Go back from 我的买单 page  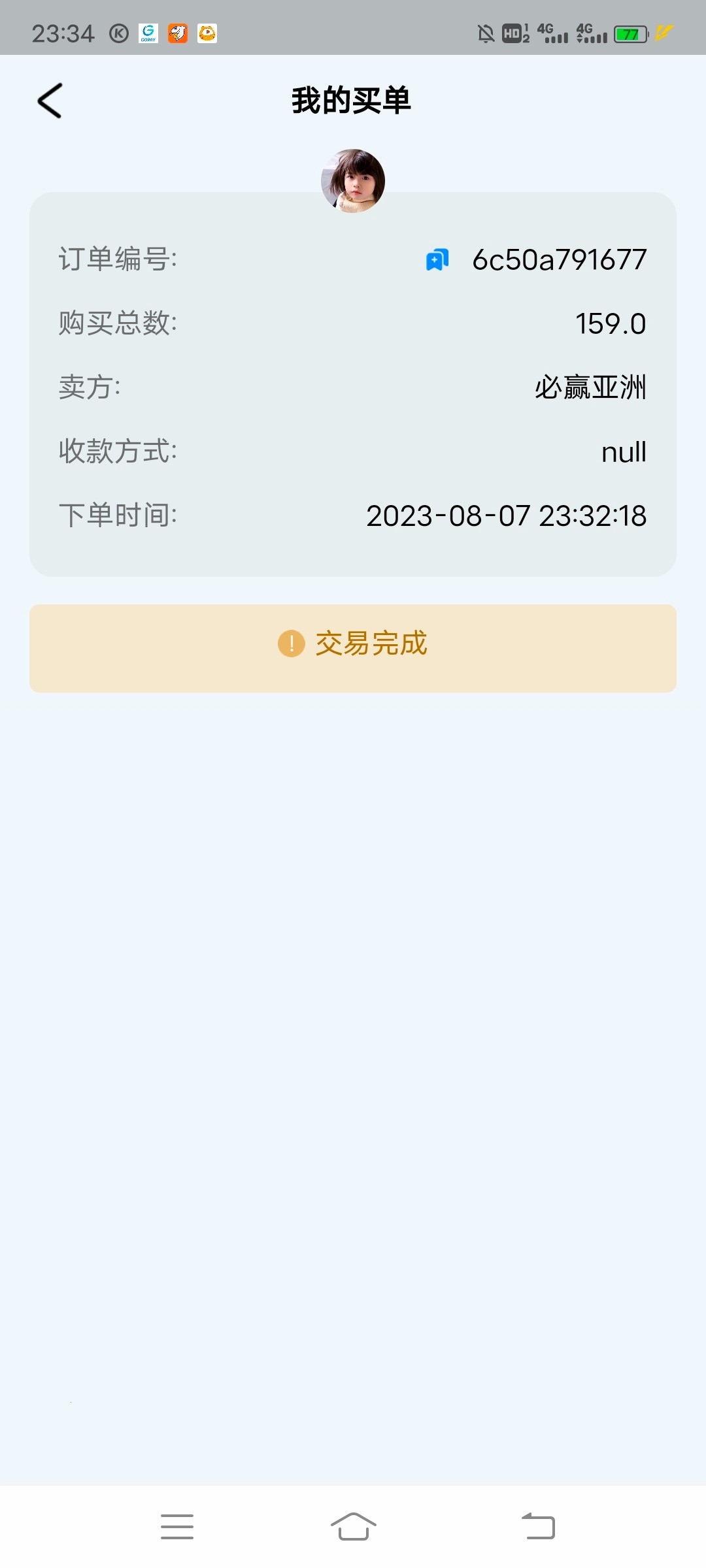[x=50, y=101]
